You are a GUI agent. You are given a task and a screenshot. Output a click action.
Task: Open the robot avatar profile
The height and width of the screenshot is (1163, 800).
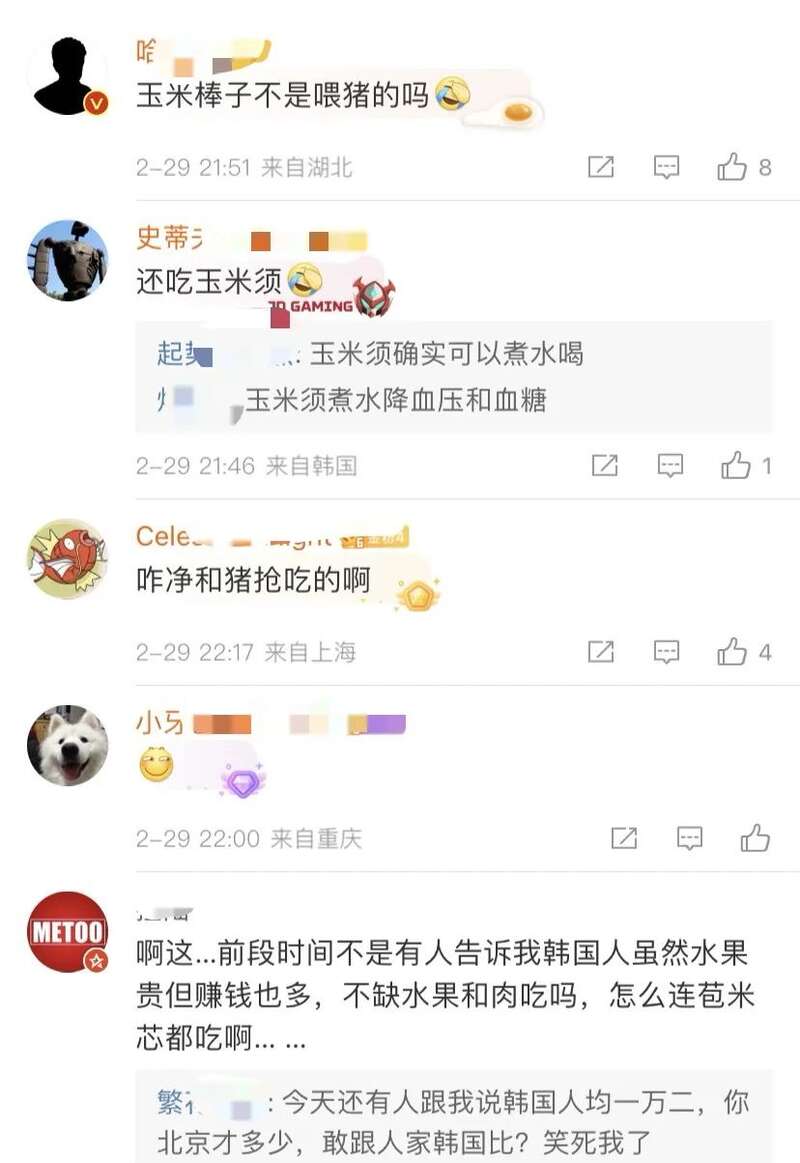pyautogui.click(x=68, y=259)
